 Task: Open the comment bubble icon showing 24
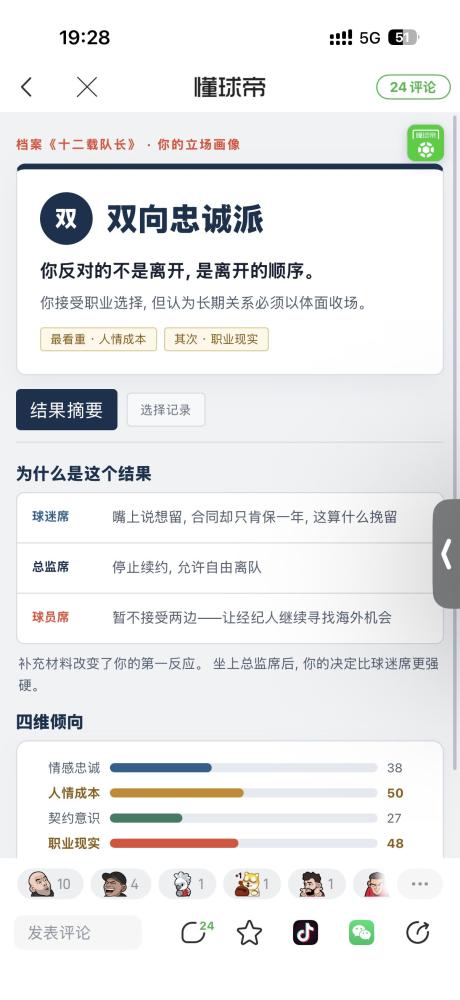point(195,932)
